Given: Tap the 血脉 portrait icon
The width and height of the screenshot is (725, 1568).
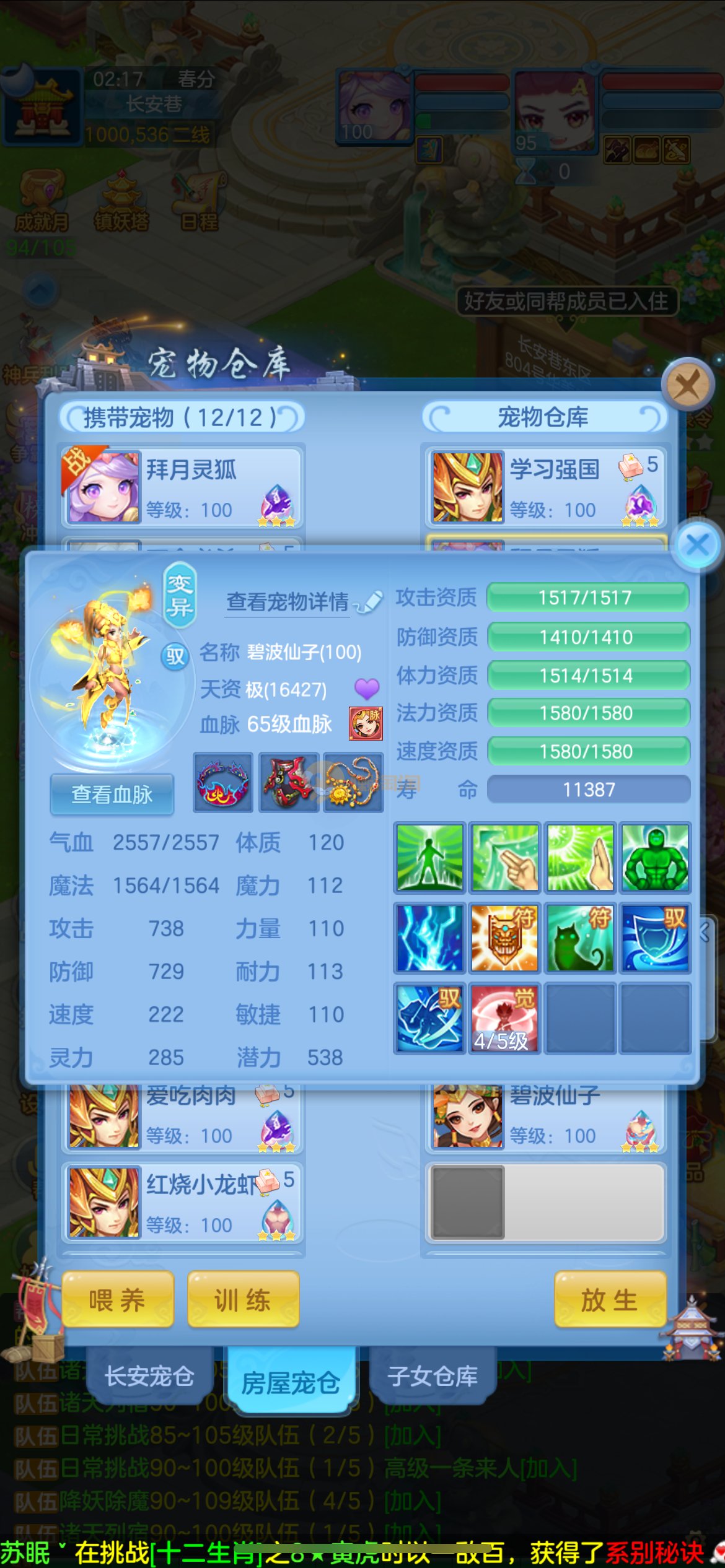Looking at the screenshot, I should [x=366, y=723].
